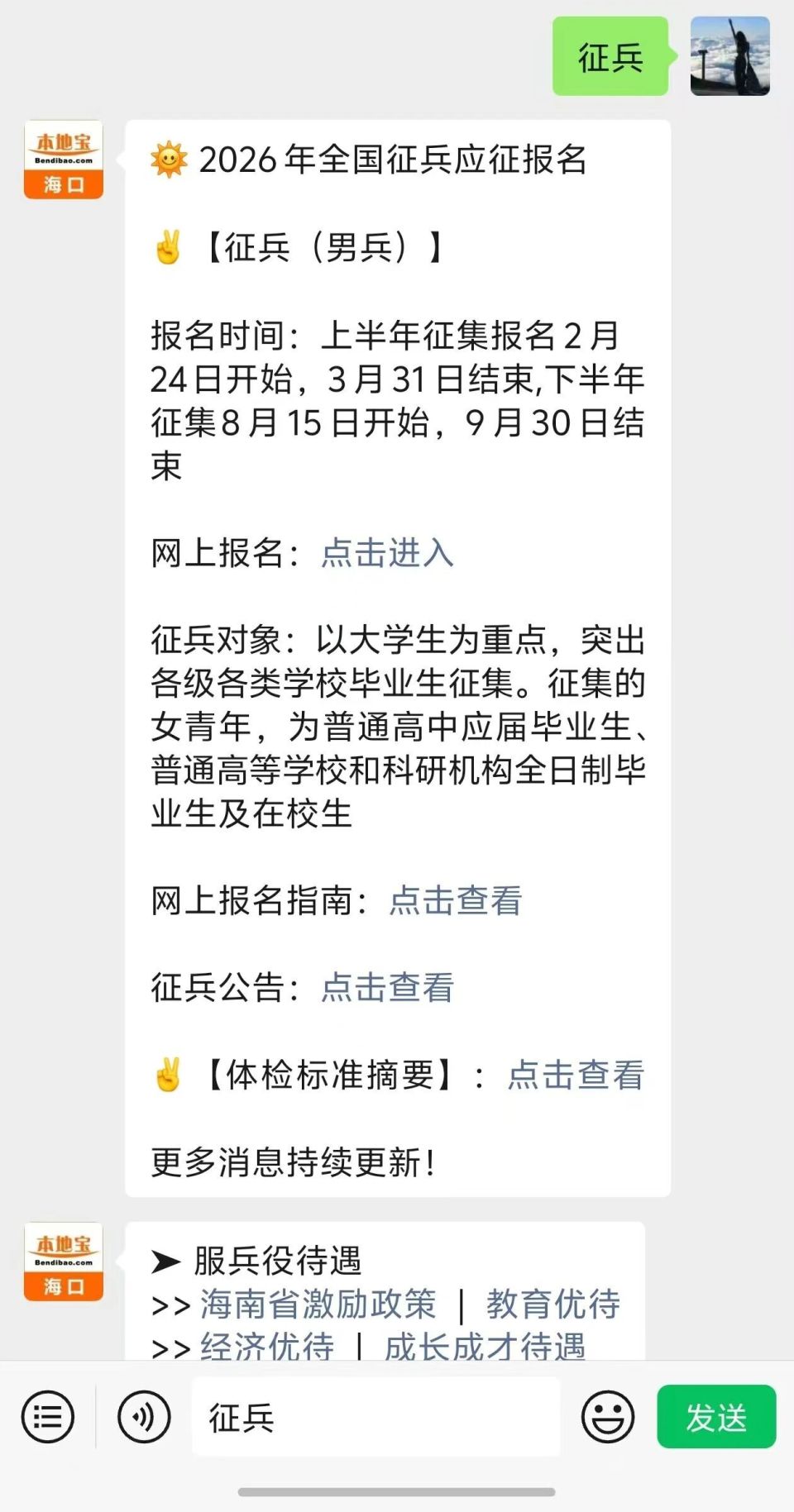794x1512 pixels.
Task: Click the sun emoji in the article title
Action: tap(167, 158)
